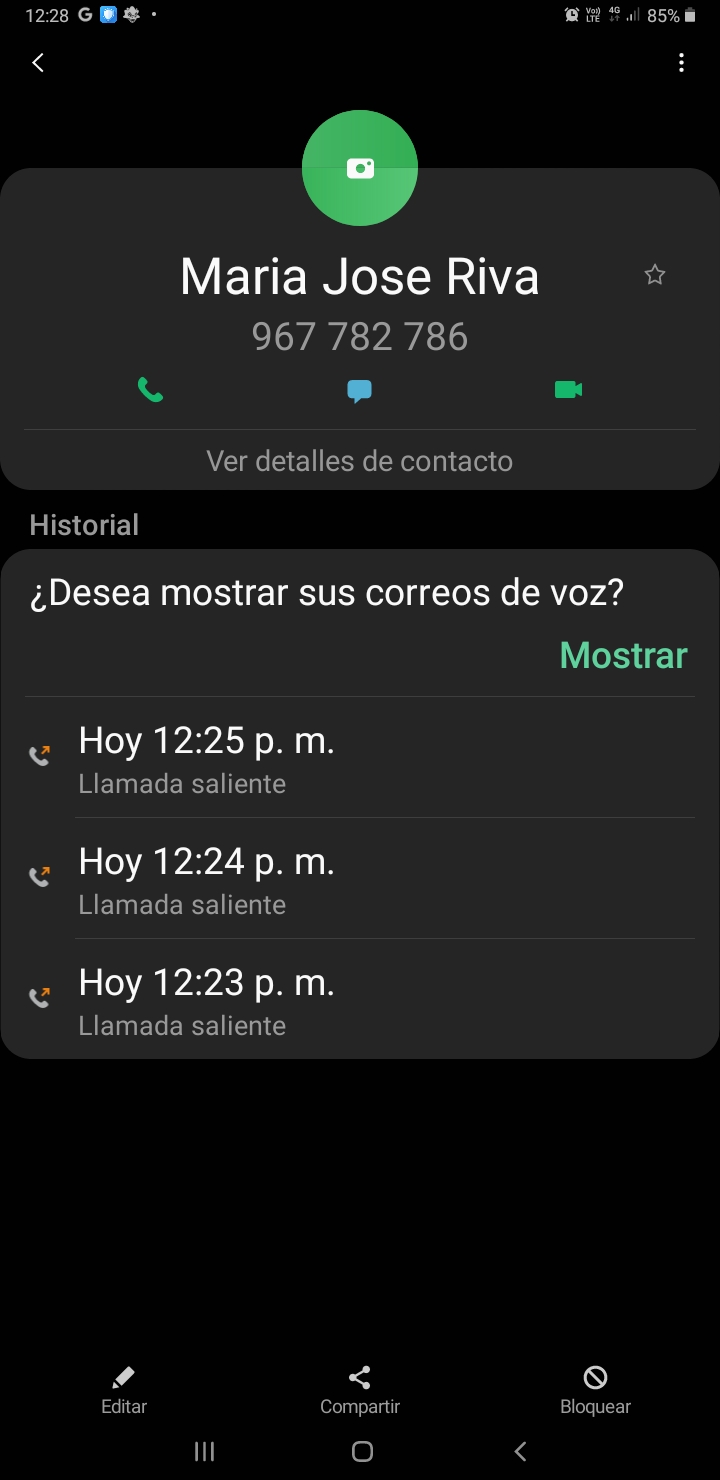
Task: Open the outgoing call from 12:23 p. m.
Action: pyautogui.click(x=360, y=1000)
